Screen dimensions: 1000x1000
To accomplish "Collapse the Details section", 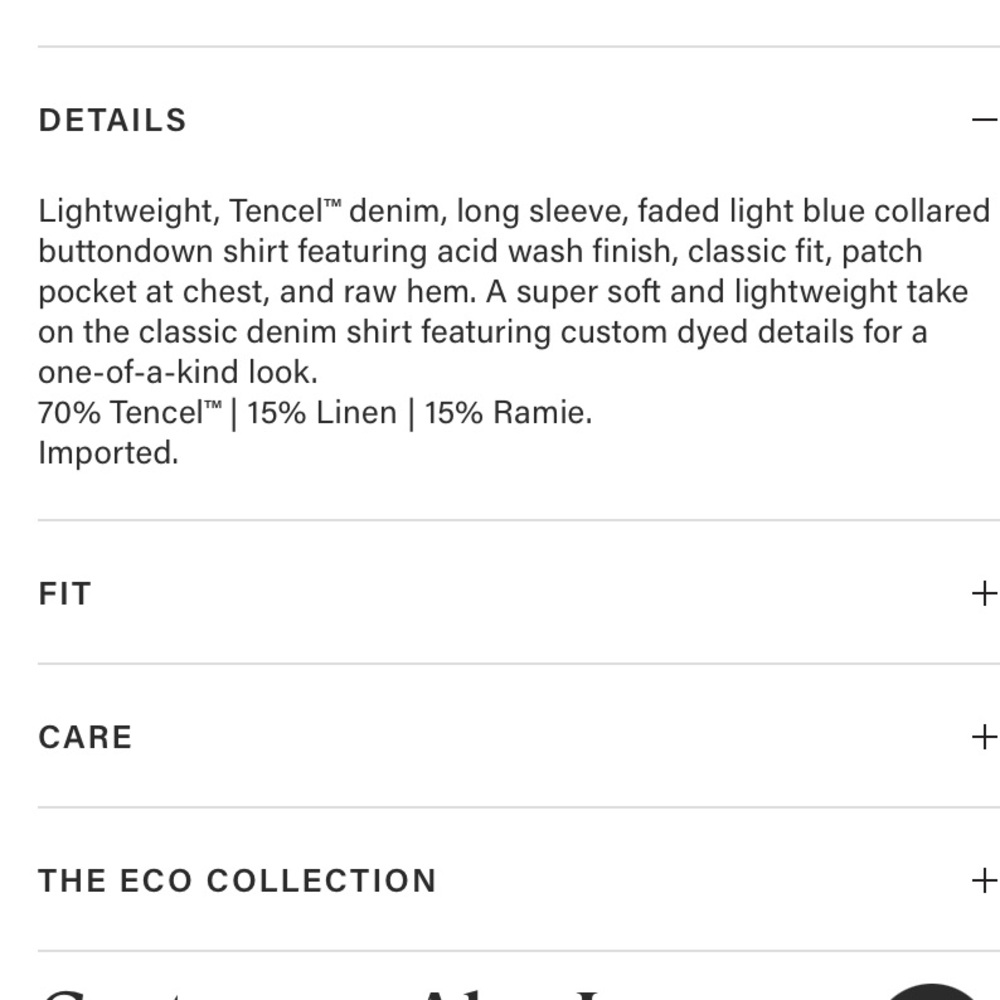I will [984, 120].
